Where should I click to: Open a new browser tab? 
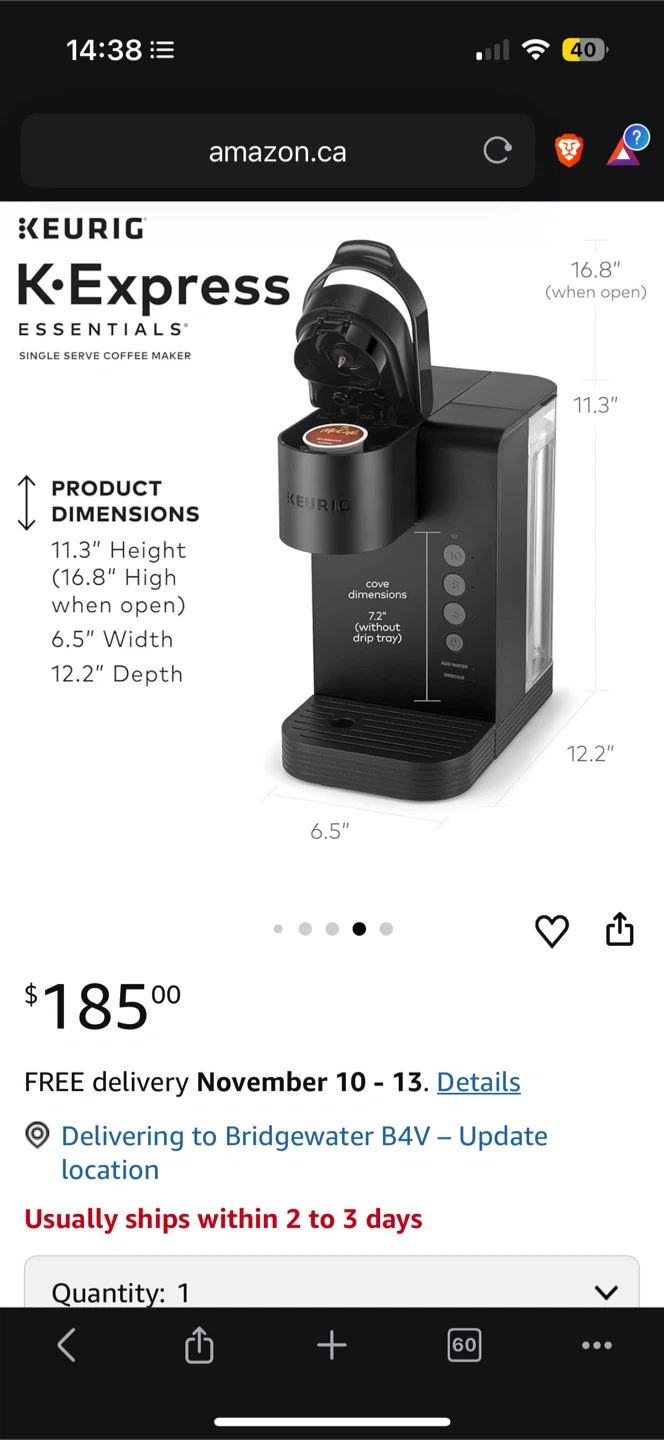click(332, 1345)
